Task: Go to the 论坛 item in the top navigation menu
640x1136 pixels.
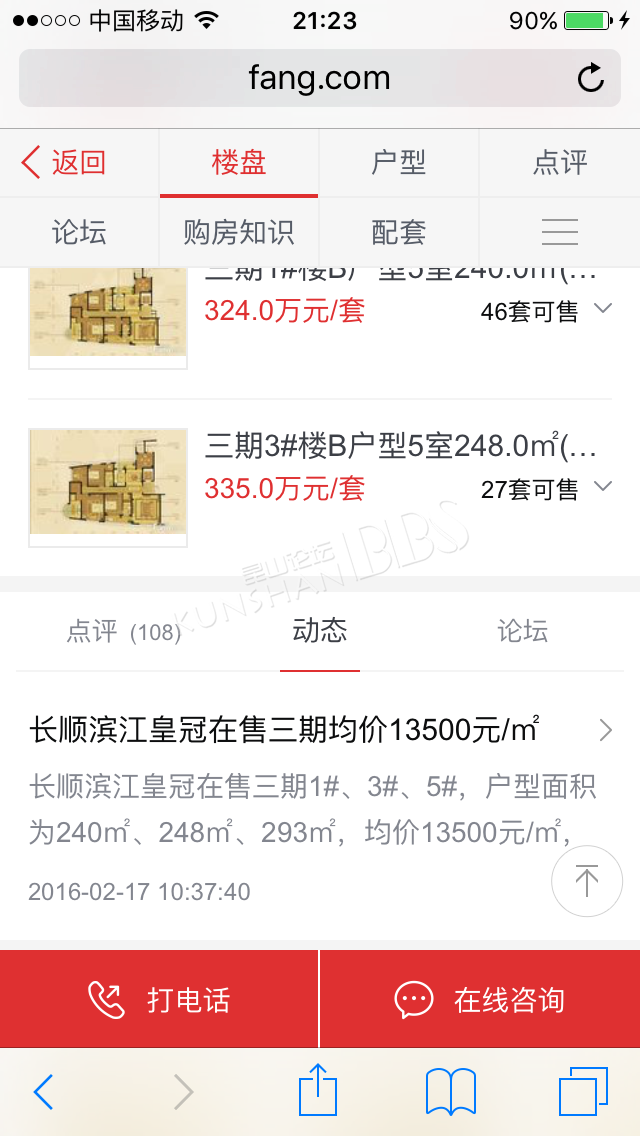Action: pos(79,232)
